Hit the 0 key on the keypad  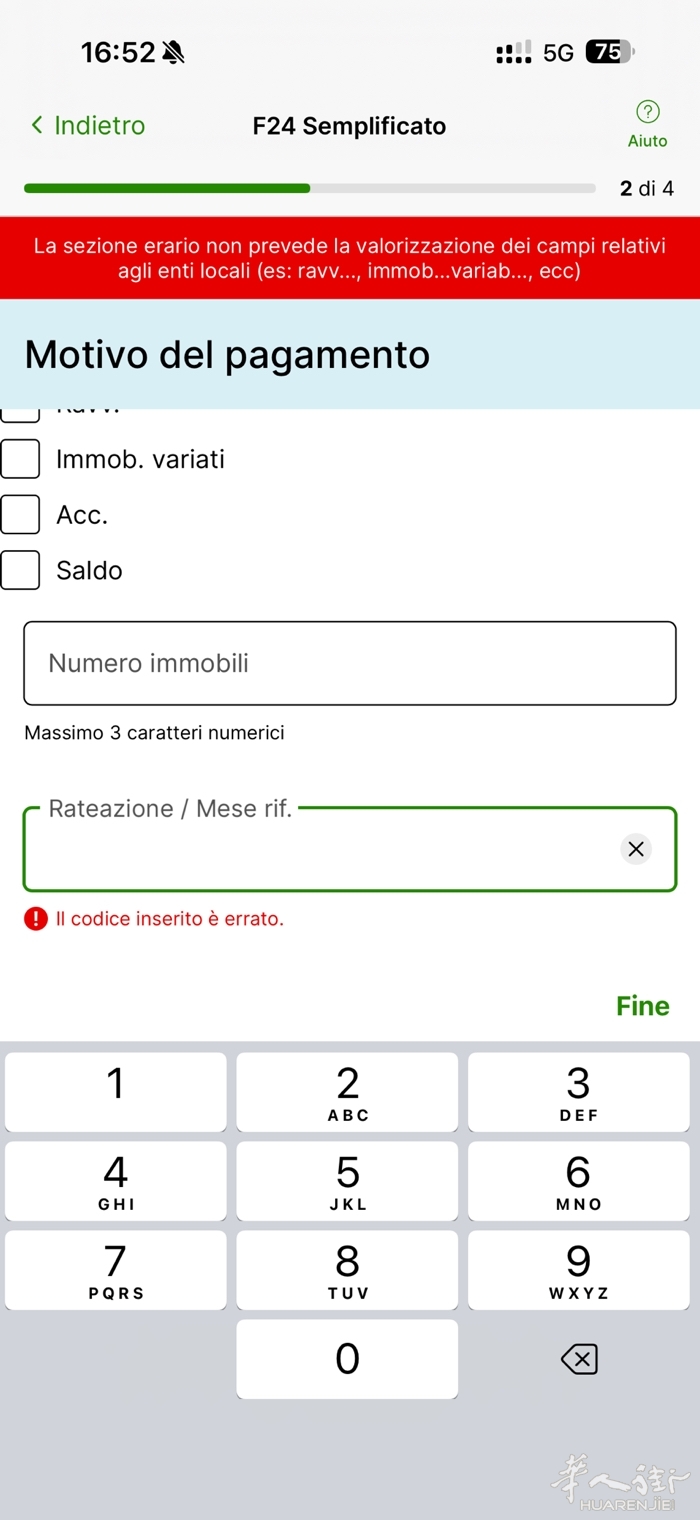tap(347, 1359)
